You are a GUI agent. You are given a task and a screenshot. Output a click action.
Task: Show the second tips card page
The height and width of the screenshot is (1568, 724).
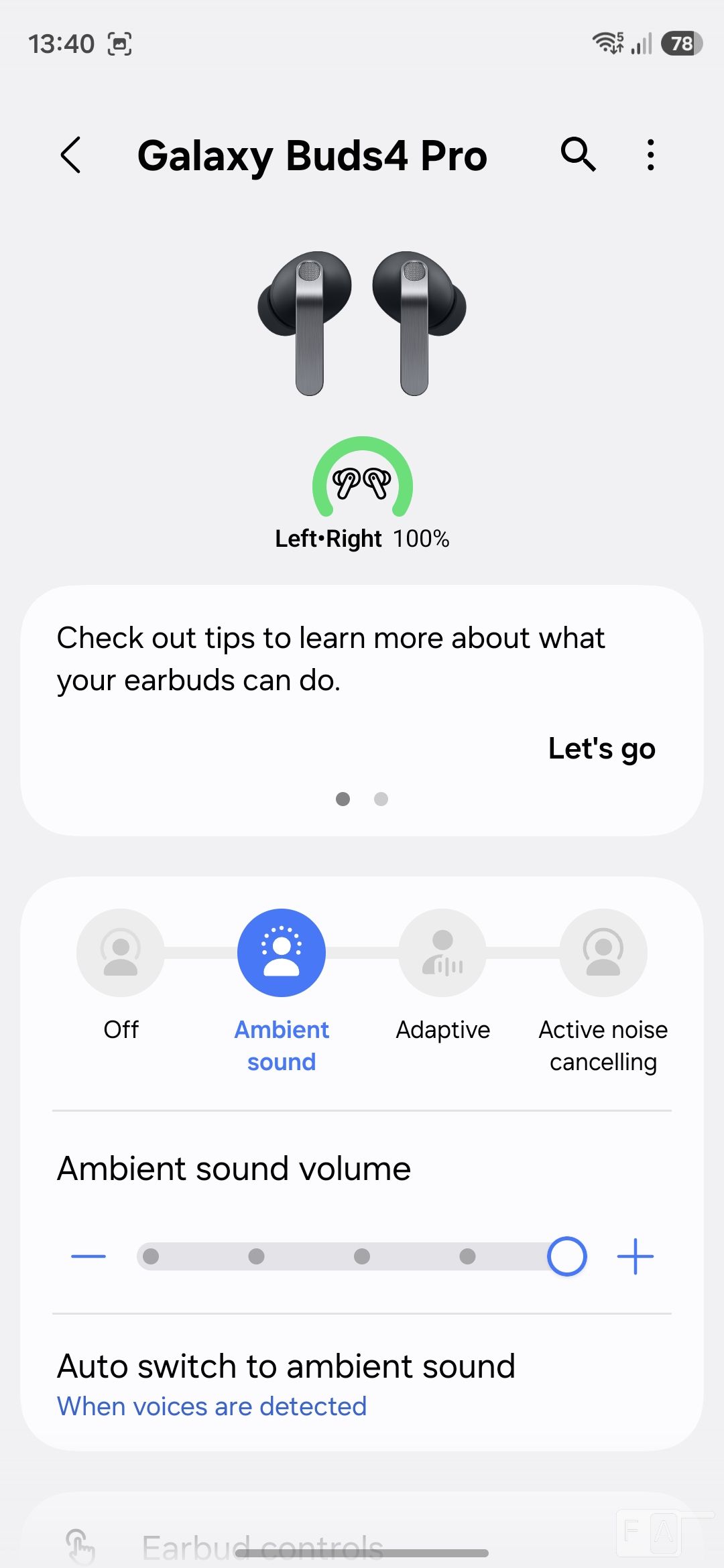(381, 799)
